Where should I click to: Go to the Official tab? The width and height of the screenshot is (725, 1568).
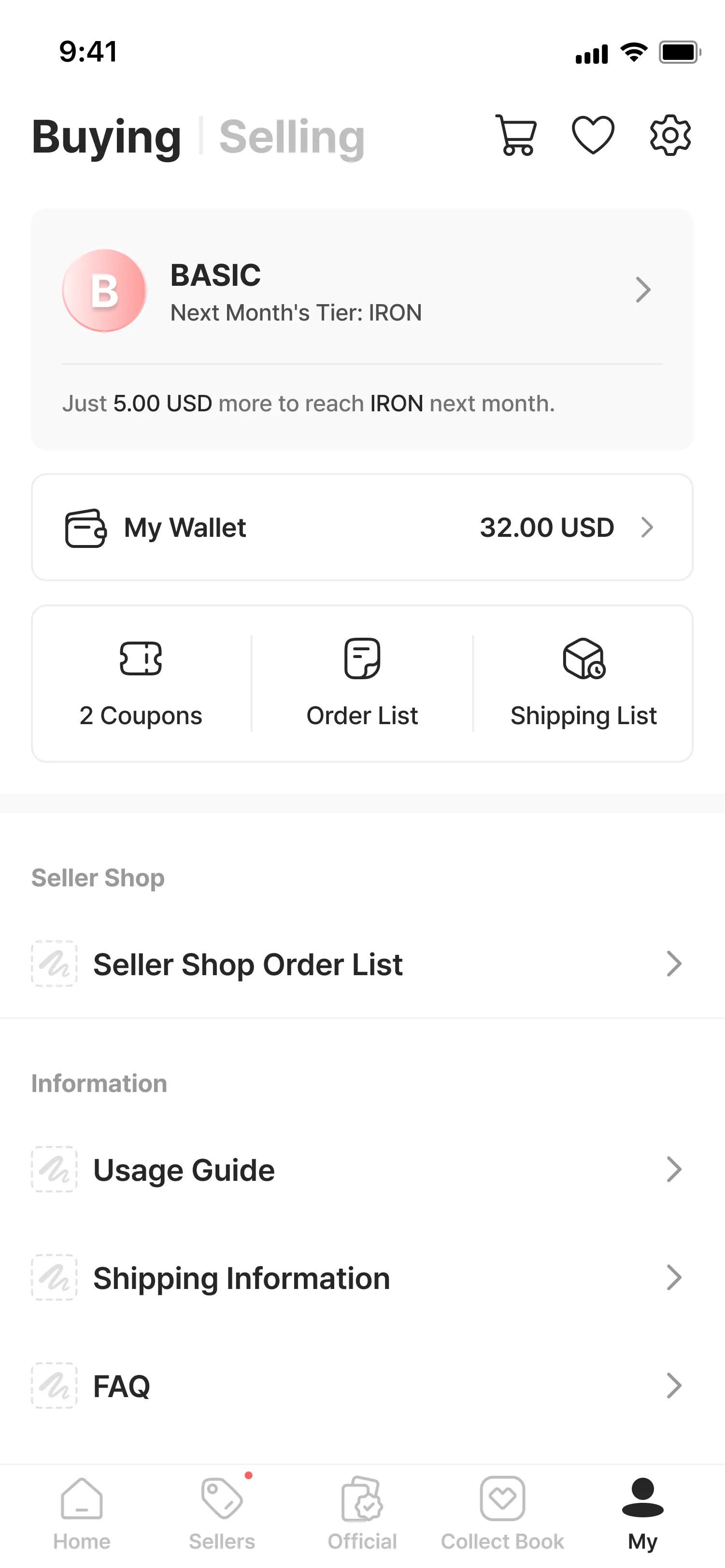click(x=362, y=1513)
